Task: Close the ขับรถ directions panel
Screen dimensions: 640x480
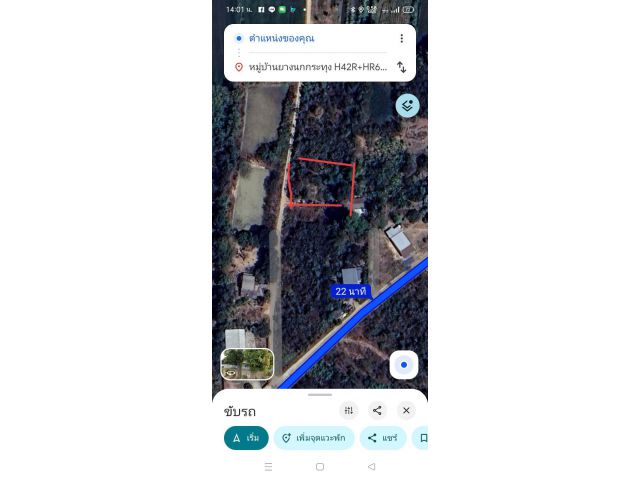Action: [406, 410]
